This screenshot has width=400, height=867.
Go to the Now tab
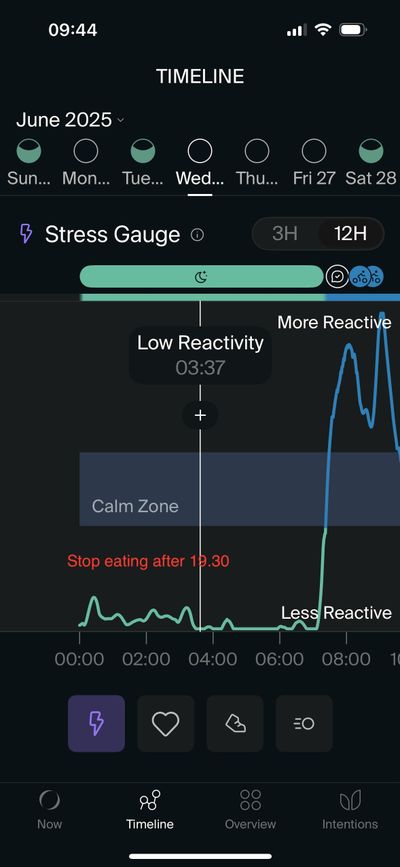point(49,809)
